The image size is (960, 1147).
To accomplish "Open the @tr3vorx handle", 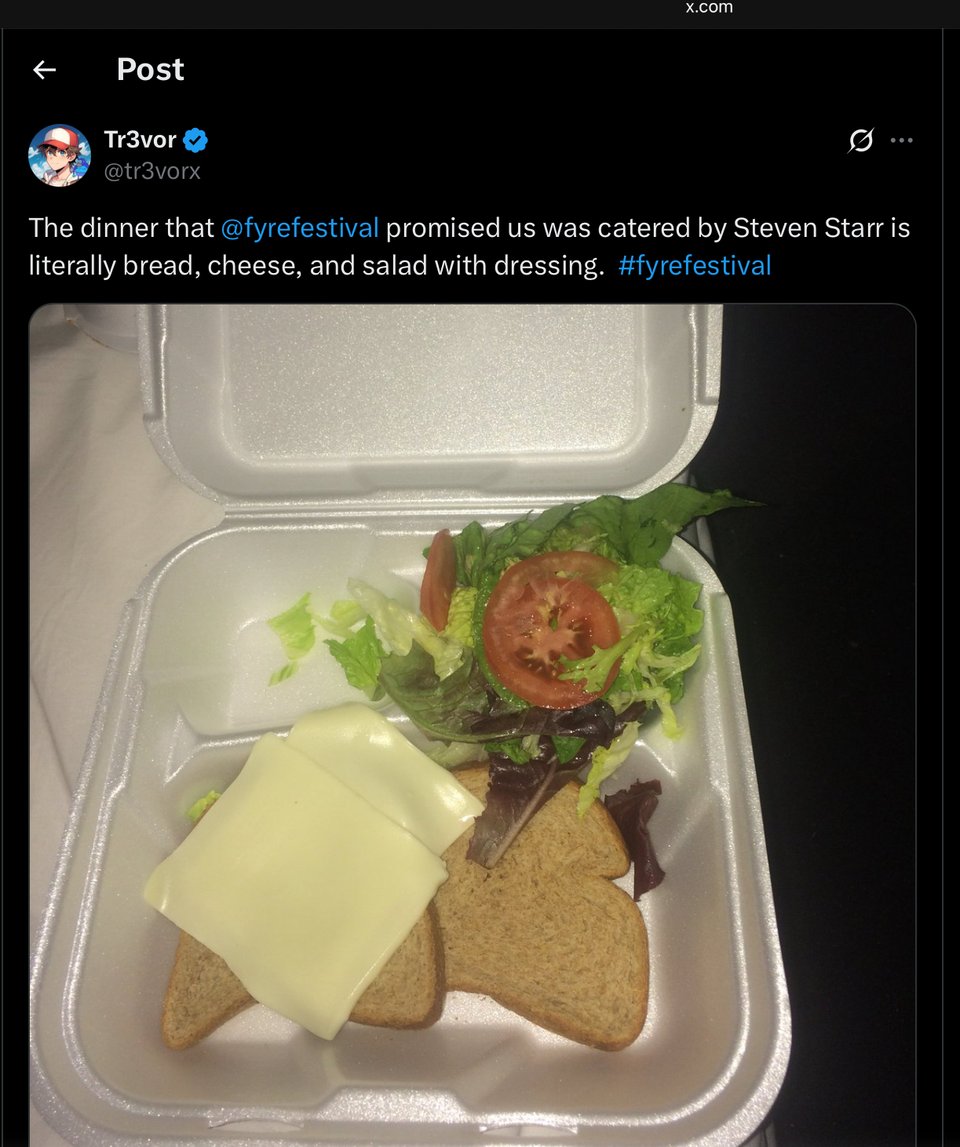I will click(152, 171).
